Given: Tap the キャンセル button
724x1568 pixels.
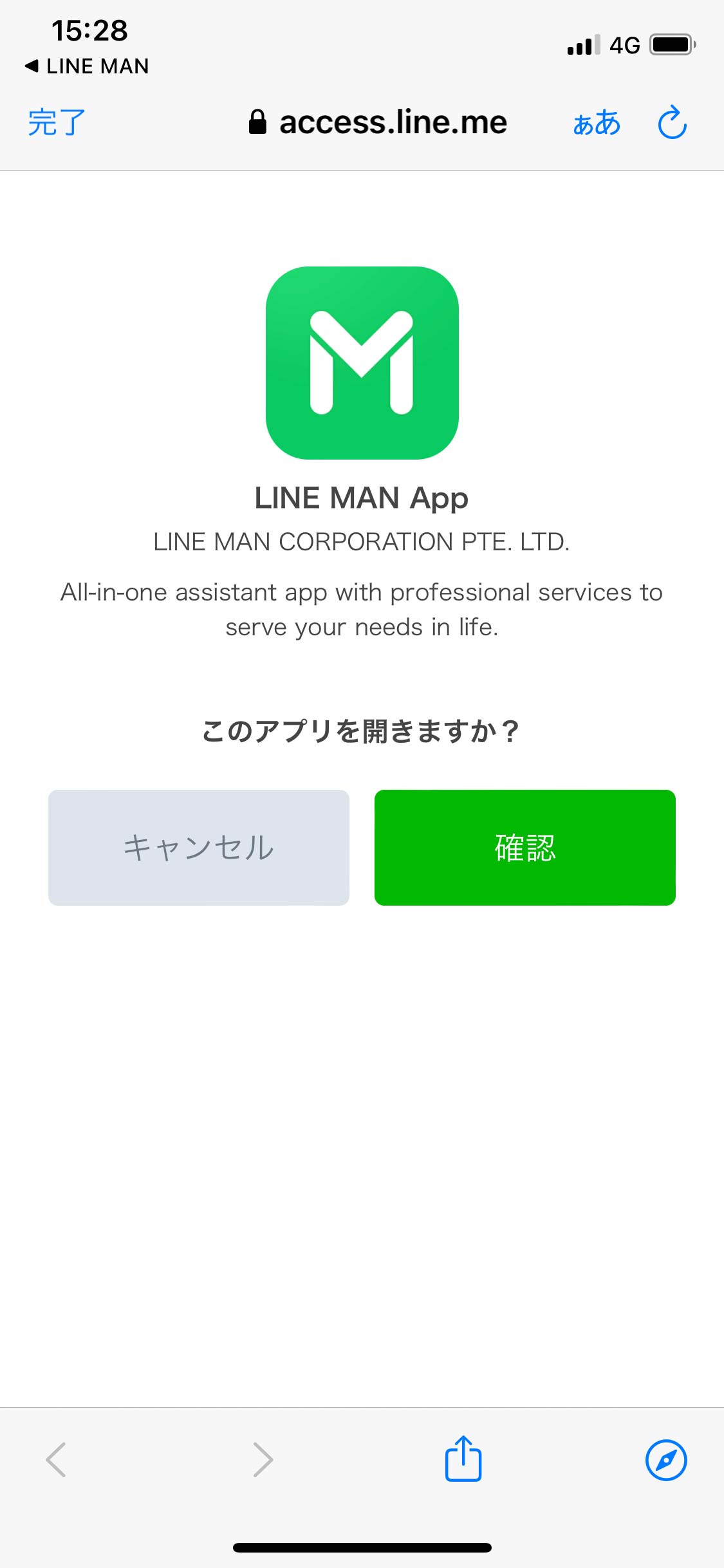Looking at the screenshot, I should 199,847.
